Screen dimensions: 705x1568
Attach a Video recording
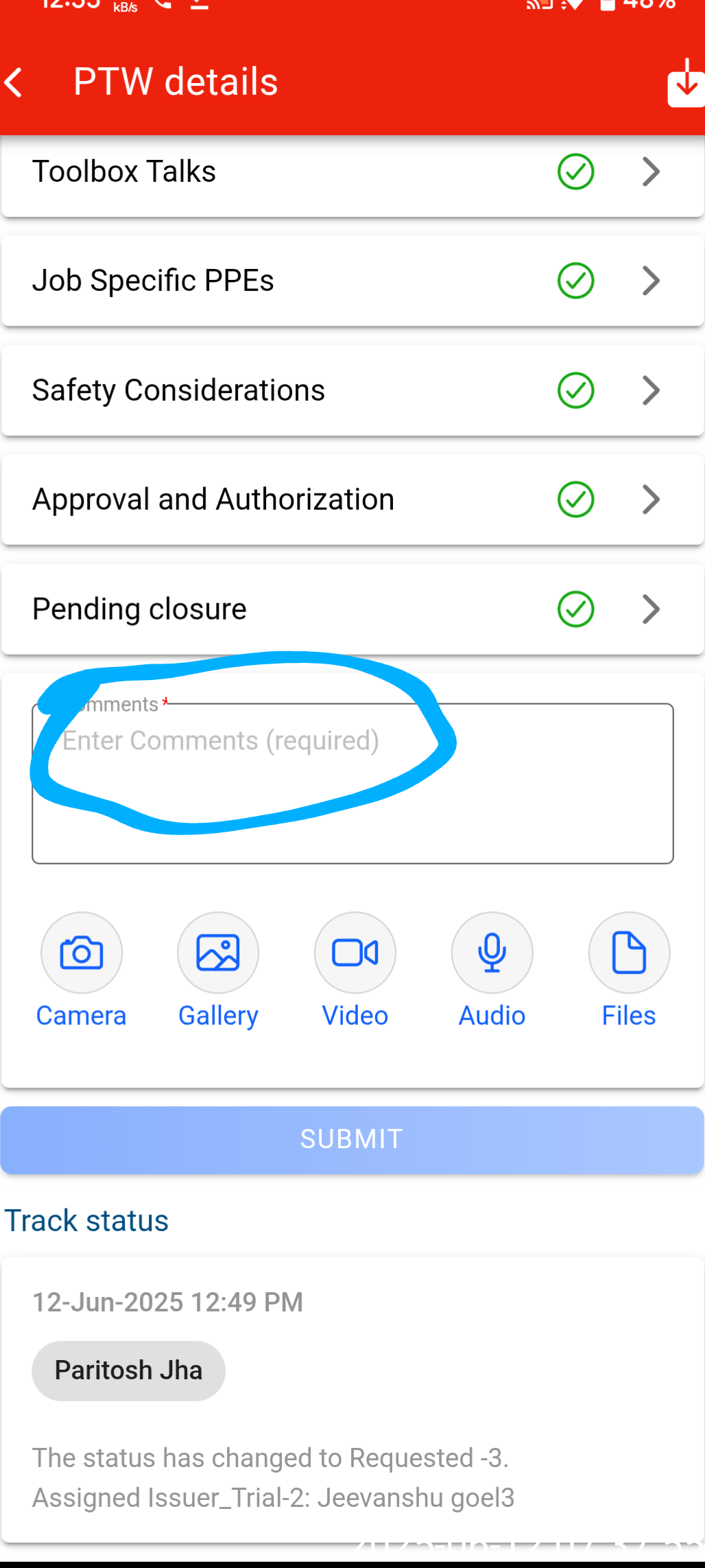(x=355, y=953)
